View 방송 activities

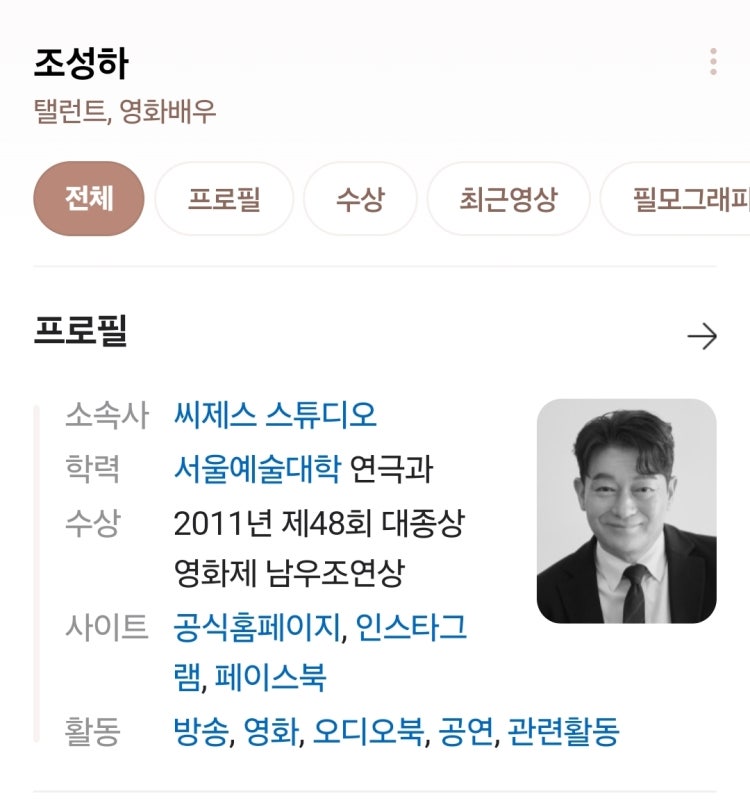point(202,733)
